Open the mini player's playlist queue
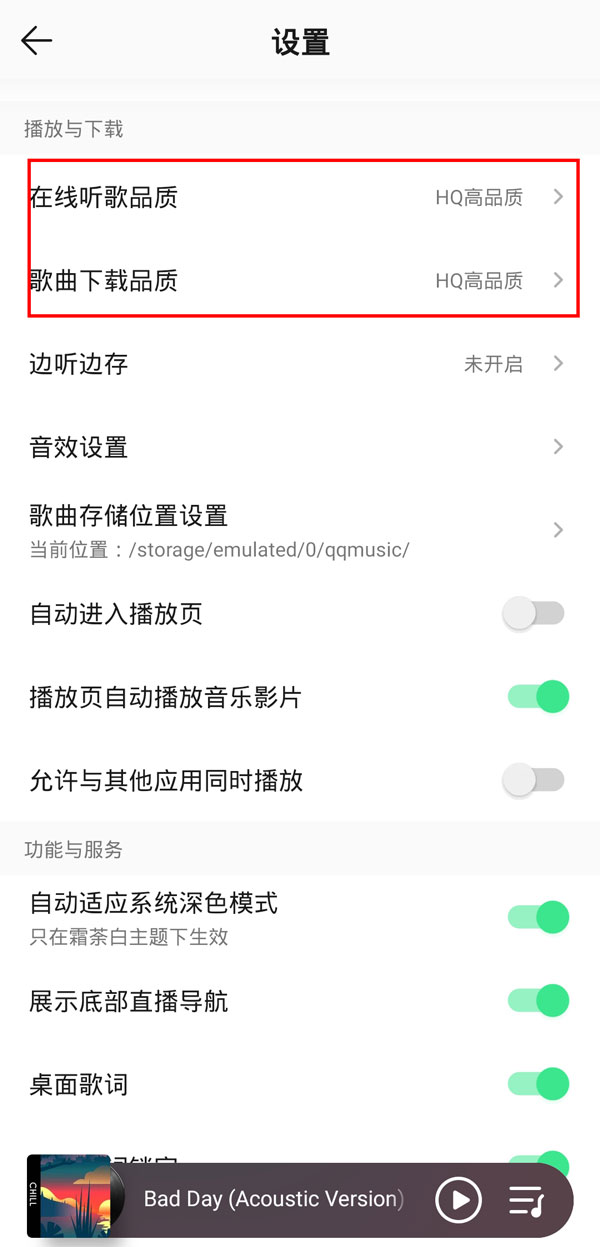Screen dimensions: 600x1247 (x=526, y=1199)
